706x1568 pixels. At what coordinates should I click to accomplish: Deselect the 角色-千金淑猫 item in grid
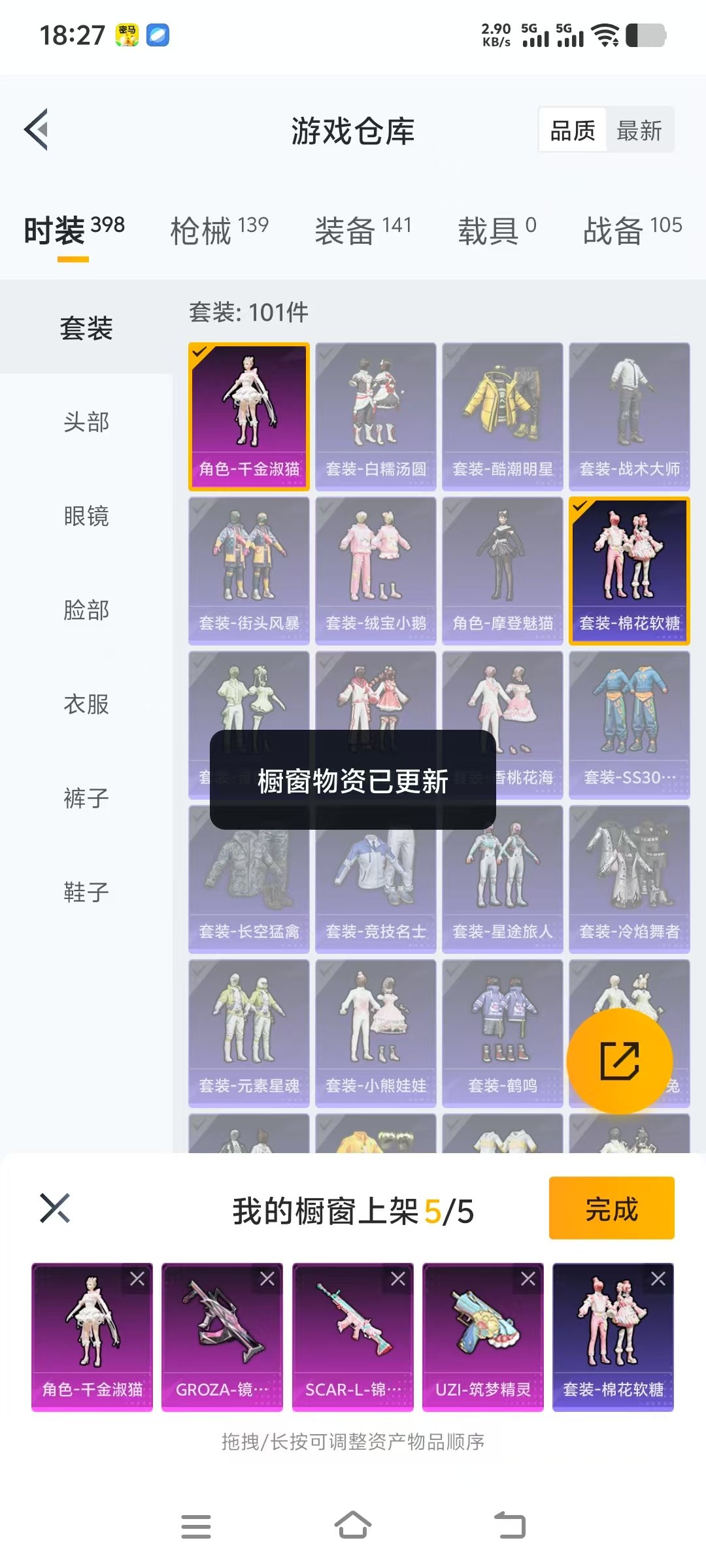[248, 416]
